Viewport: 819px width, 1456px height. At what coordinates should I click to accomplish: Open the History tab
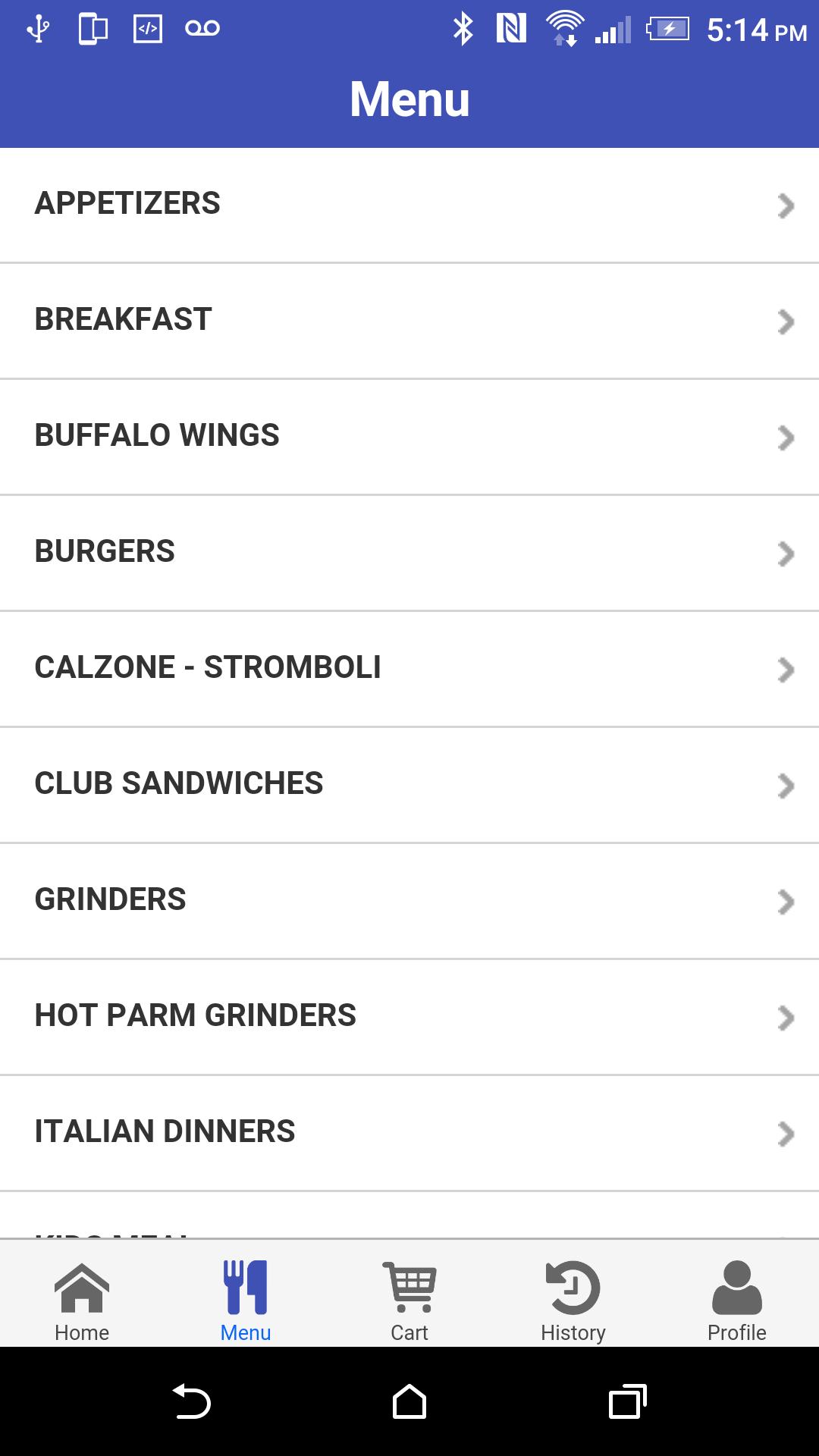pos(573,1300)
